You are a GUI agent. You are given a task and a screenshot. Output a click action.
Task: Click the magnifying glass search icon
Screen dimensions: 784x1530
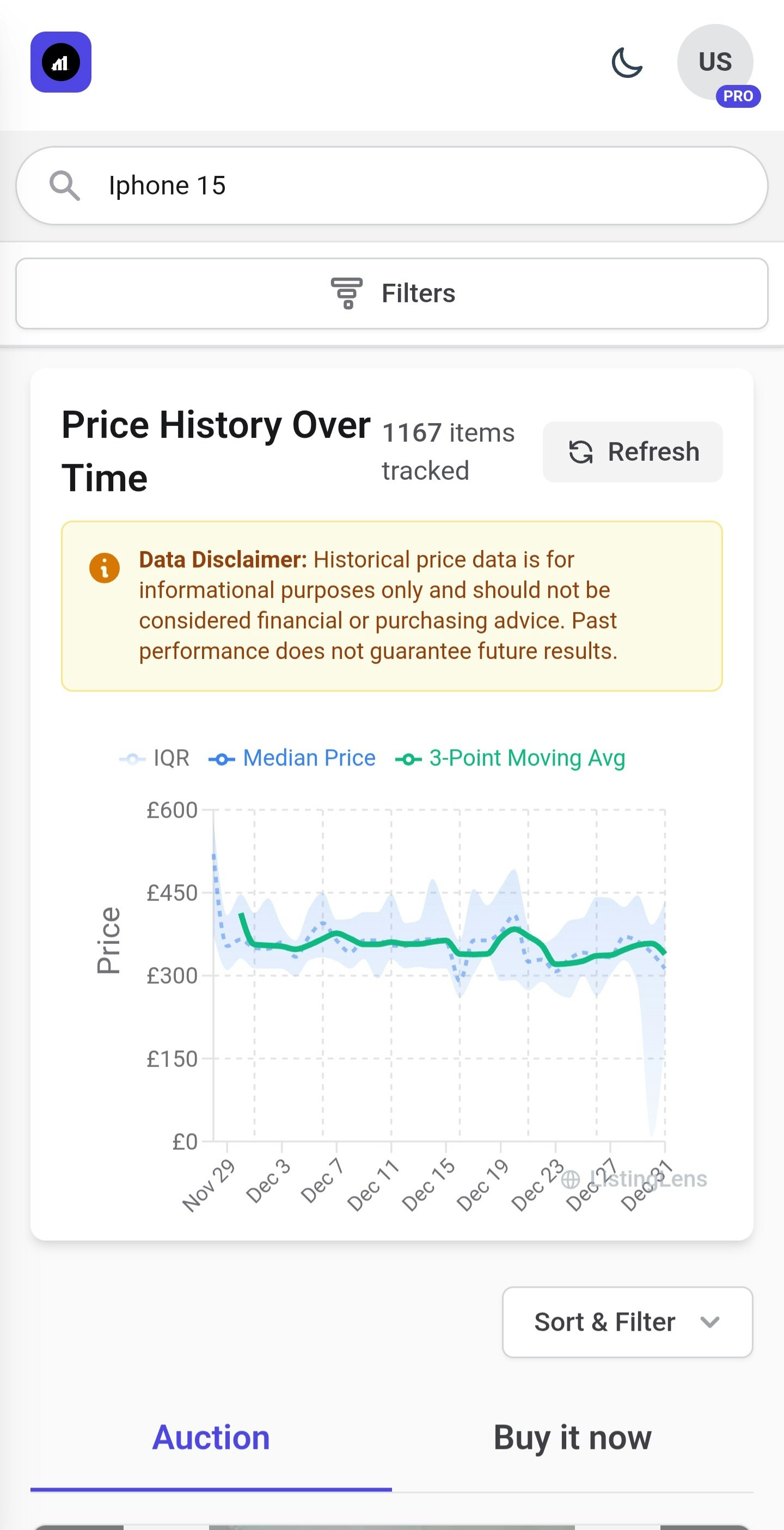tap(65, 185)
